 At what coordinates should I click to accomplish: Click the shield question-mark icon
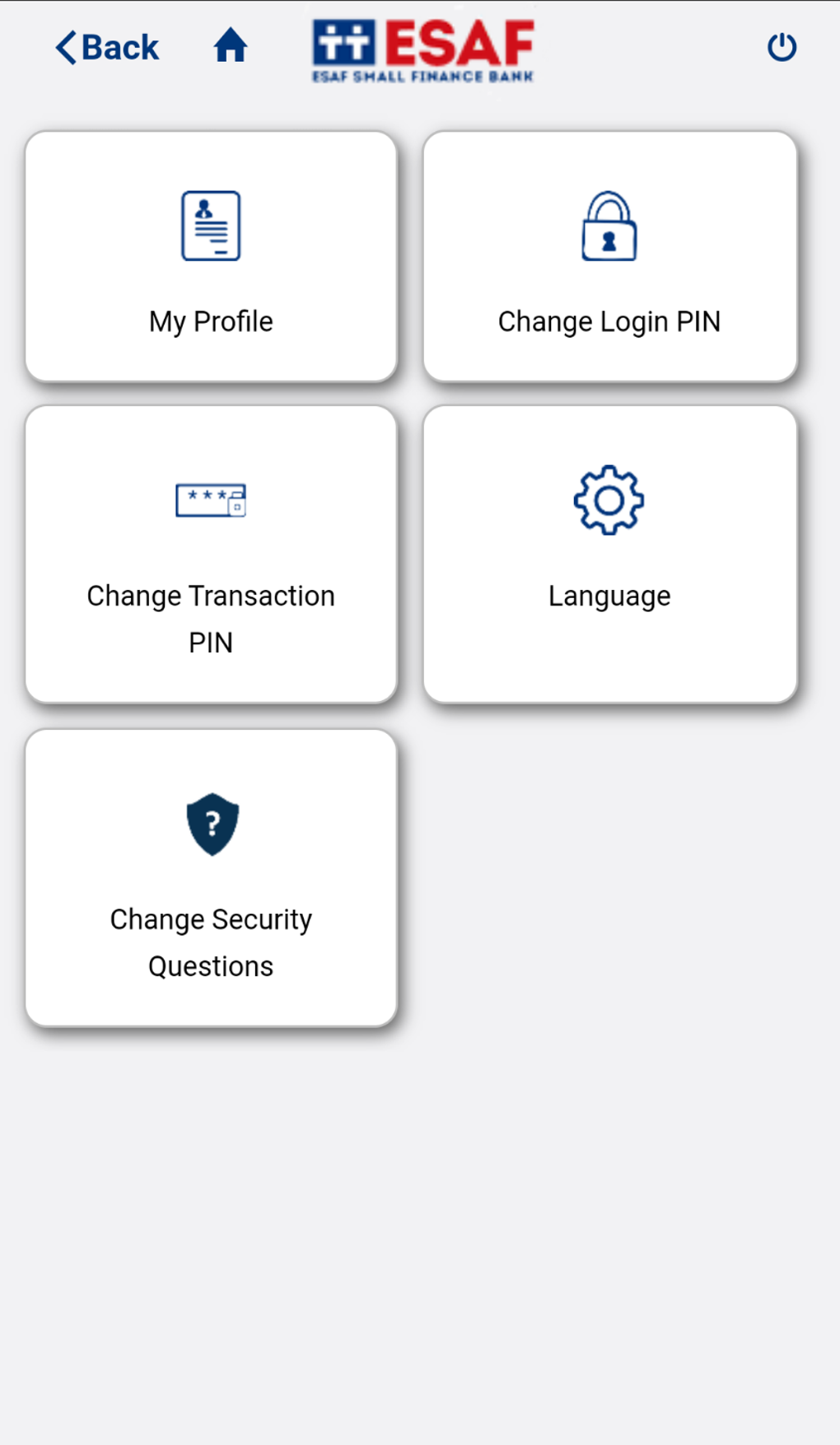tap(212, 824)
